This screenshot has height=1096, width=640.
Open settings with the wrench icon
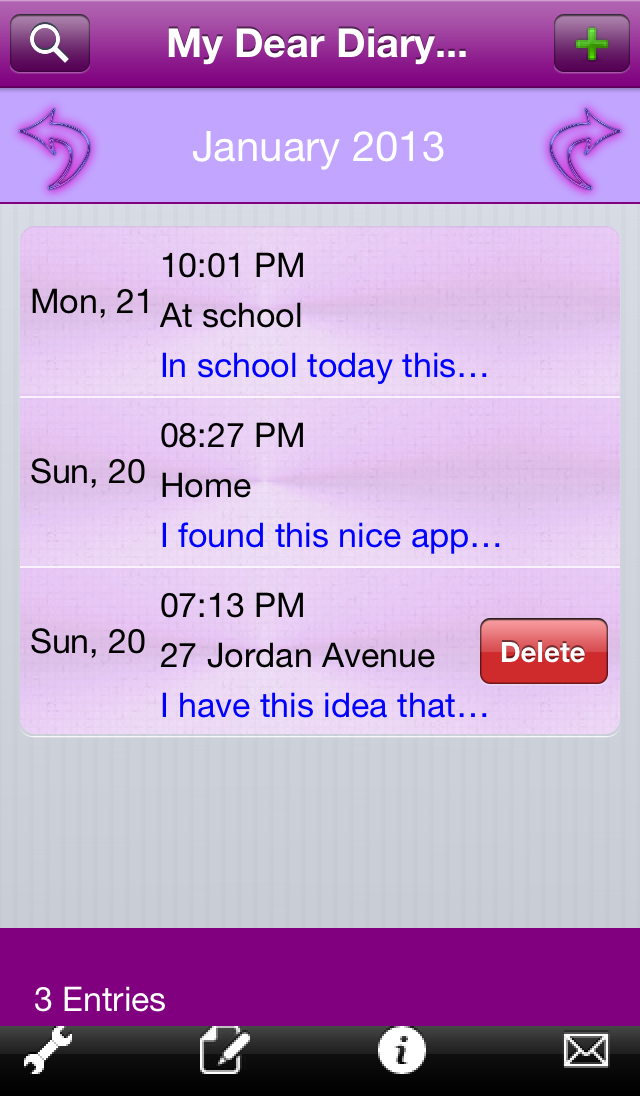tap(48, 1049)
